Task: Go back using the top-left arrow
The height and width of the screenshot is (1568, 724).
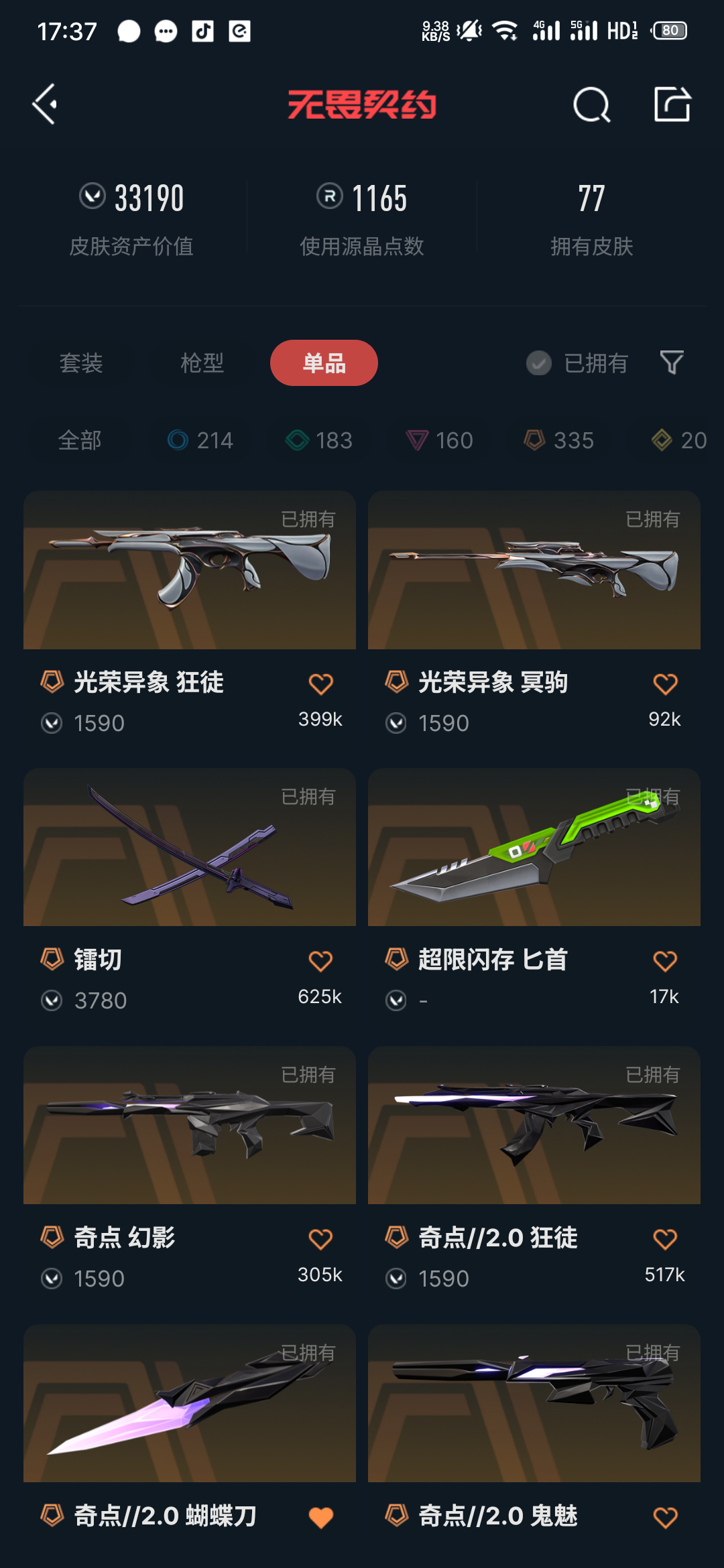Action: (x=45, y=104)
